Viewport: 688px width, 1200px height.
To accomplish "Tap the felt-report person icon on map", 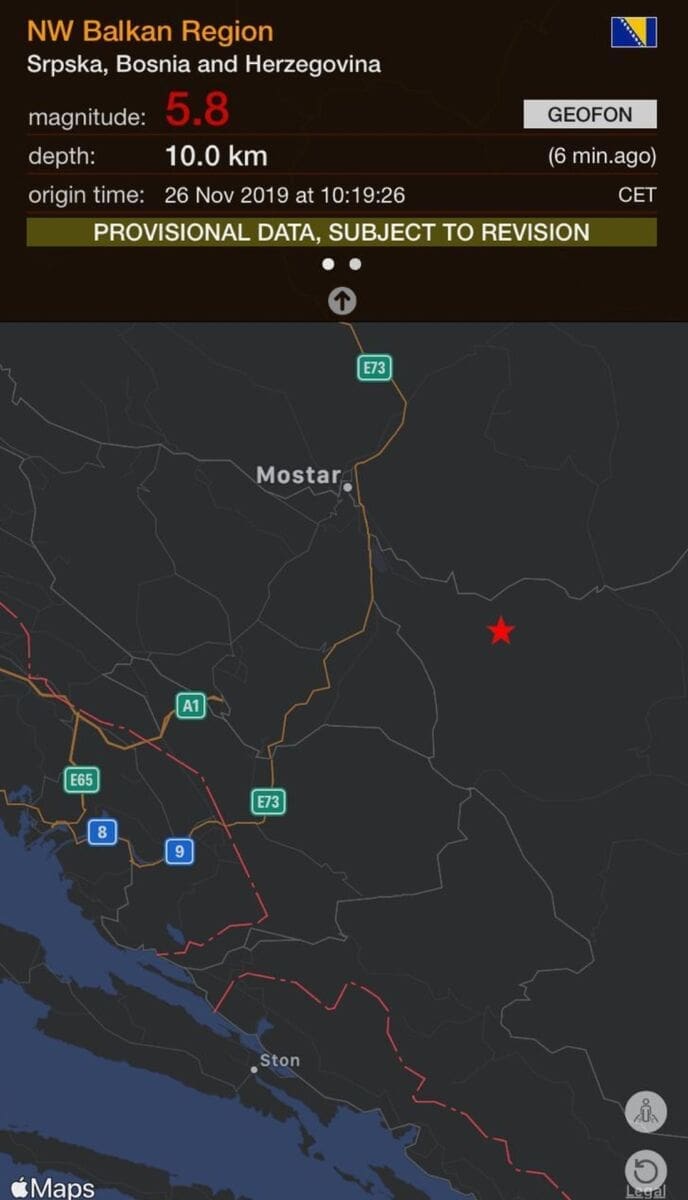I will (x=645, y=1112).
